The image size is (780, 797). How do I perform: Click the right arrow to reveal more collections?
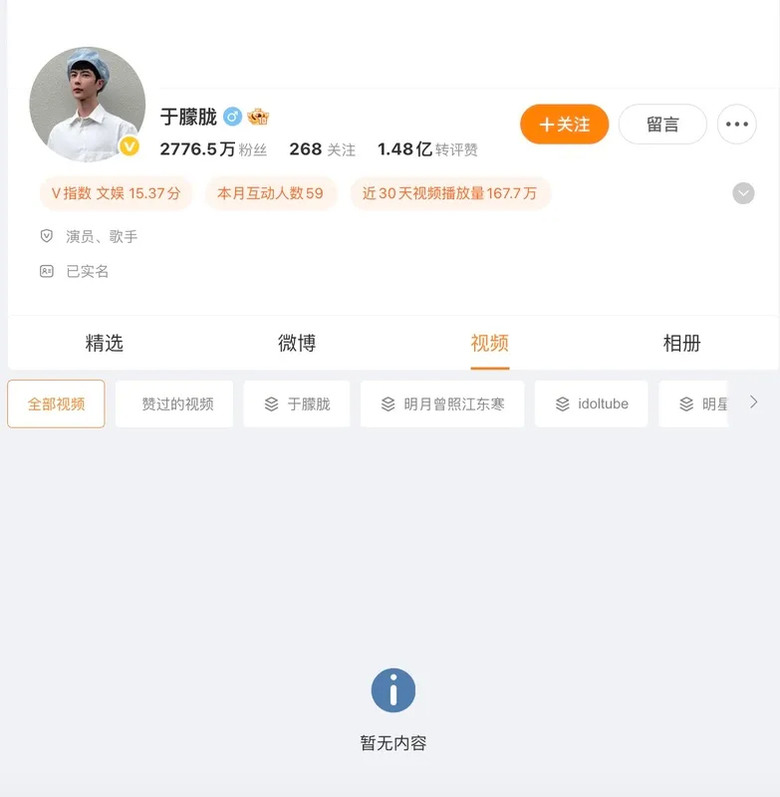[754, 402]
